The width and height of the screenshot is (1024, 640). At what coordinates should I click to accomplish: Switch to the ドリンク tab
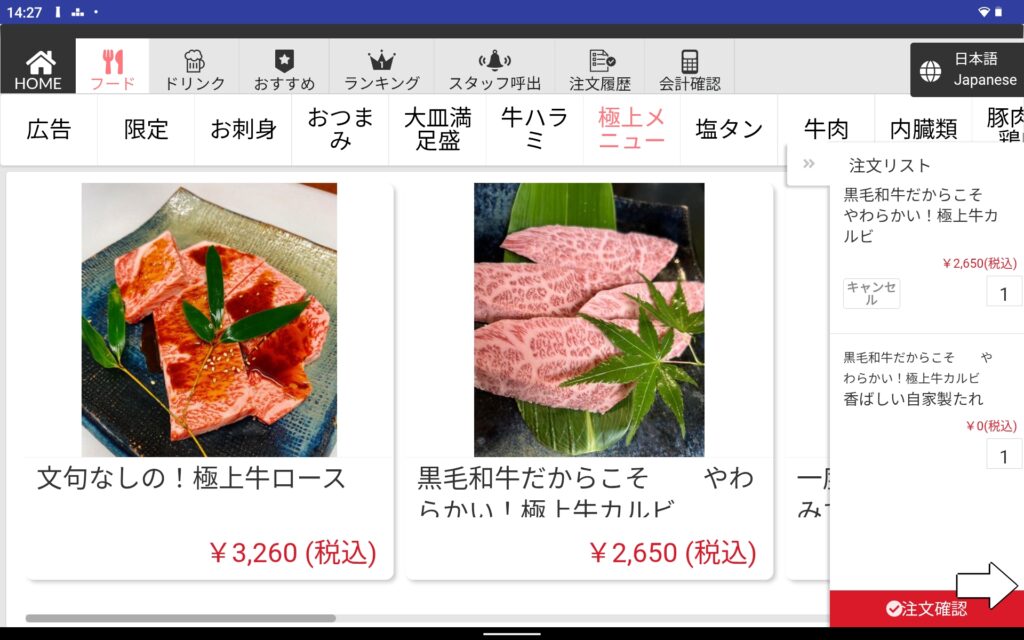pyautogui.click(x=194, y=68)
